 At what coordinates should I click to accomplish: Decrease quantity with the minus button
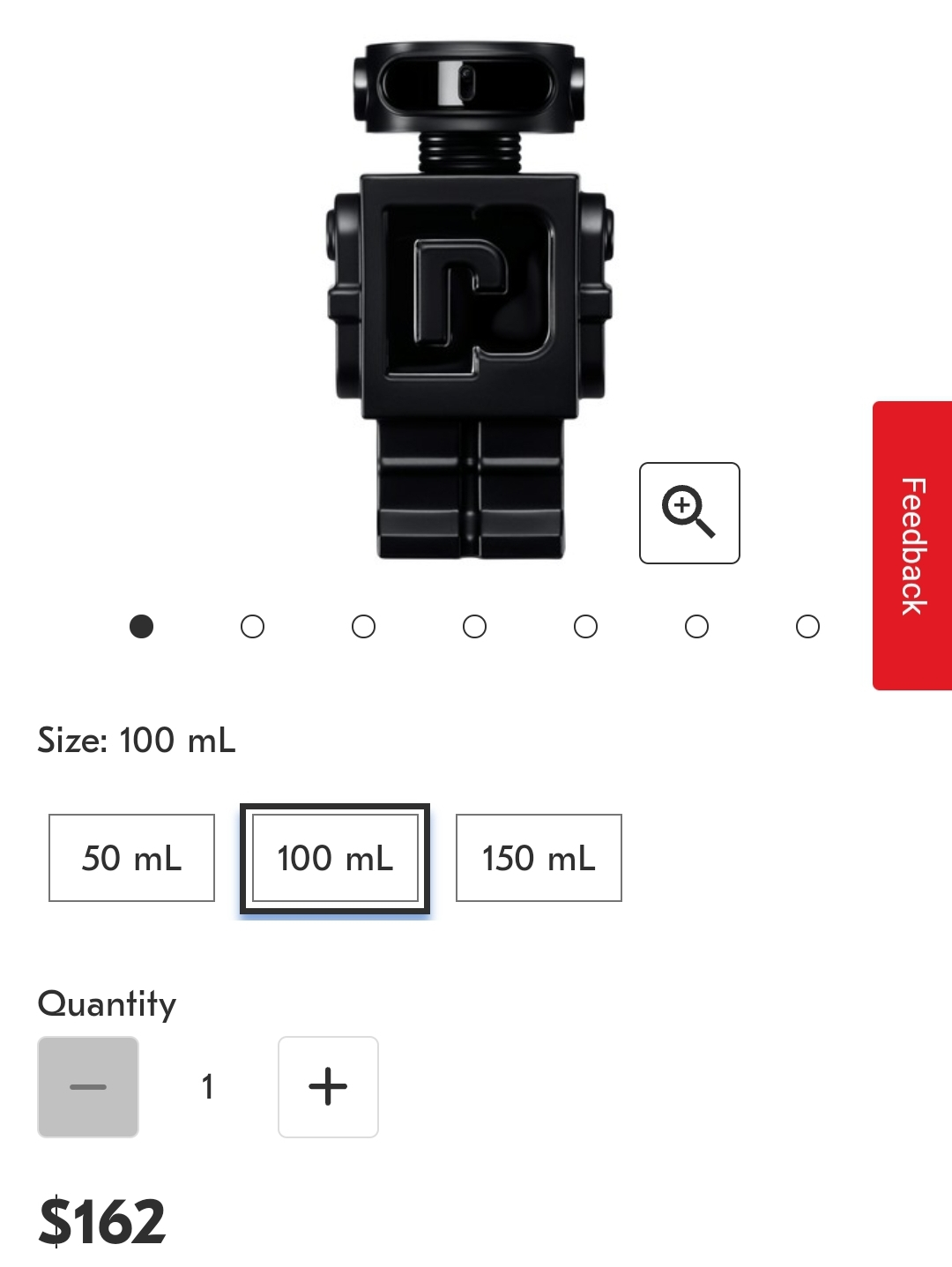click(x=88, y=1086)
